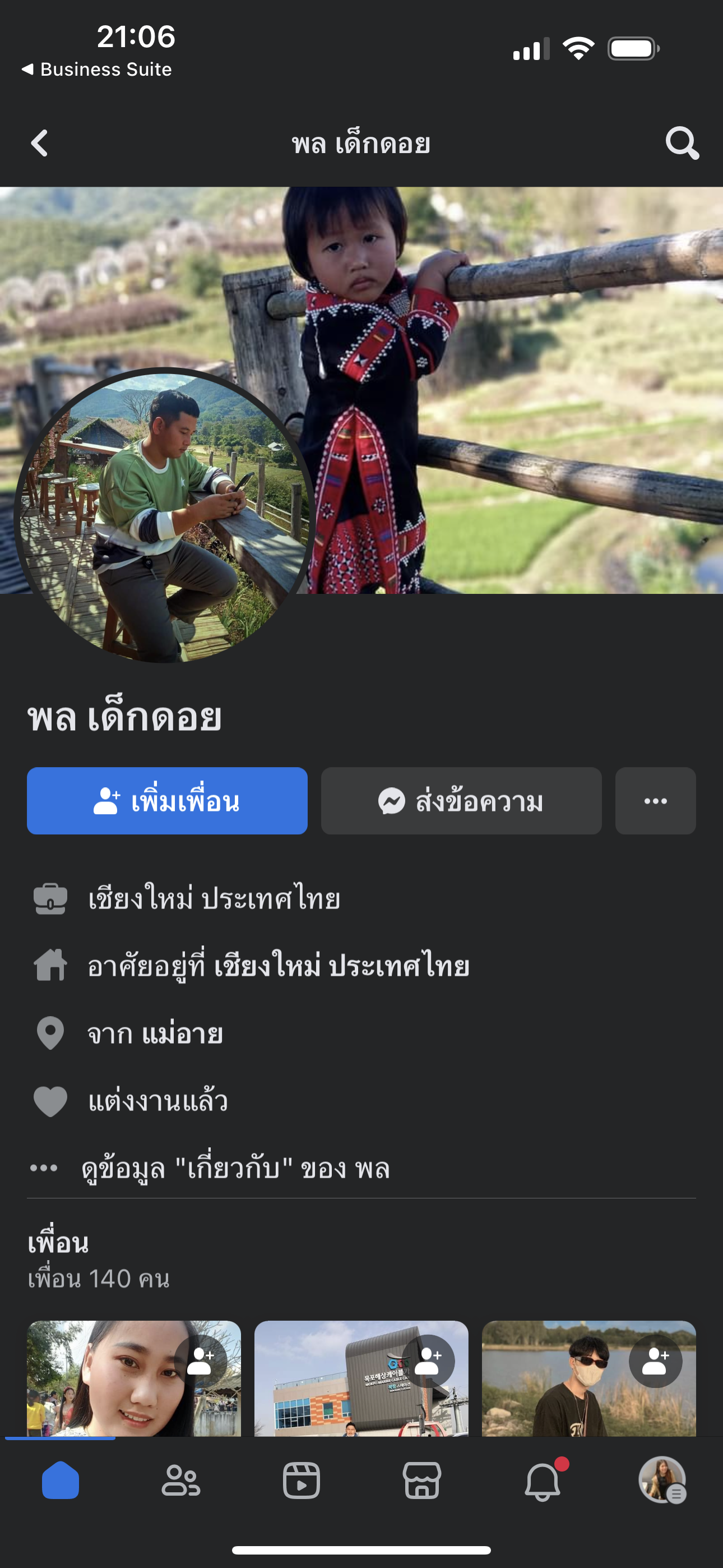Open the Marketplace tab

[x=421, y=1481]
